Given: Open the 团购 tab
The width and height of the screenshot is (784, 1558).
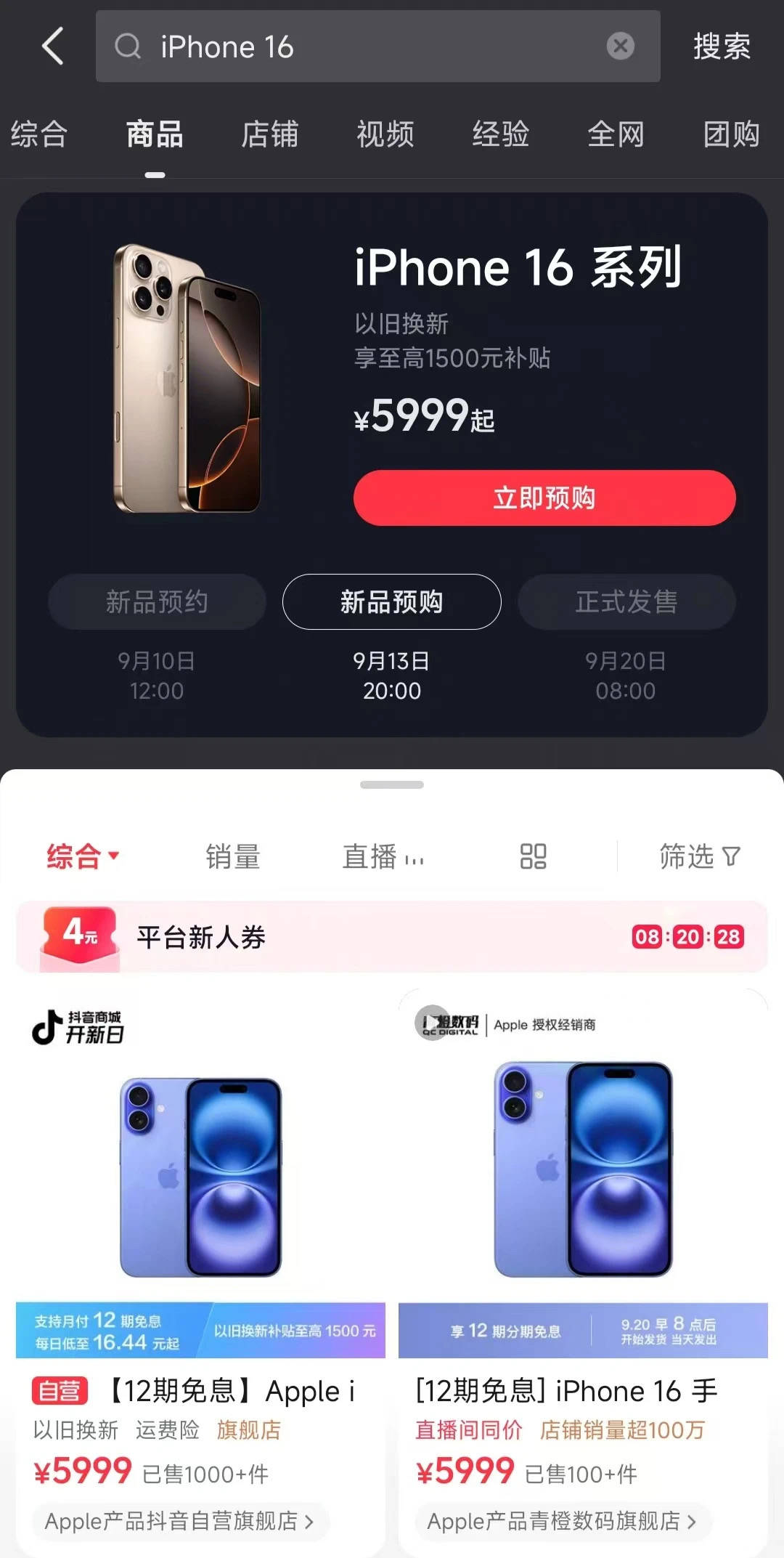Looking at the screenshot, I should [x=731, y=134].
